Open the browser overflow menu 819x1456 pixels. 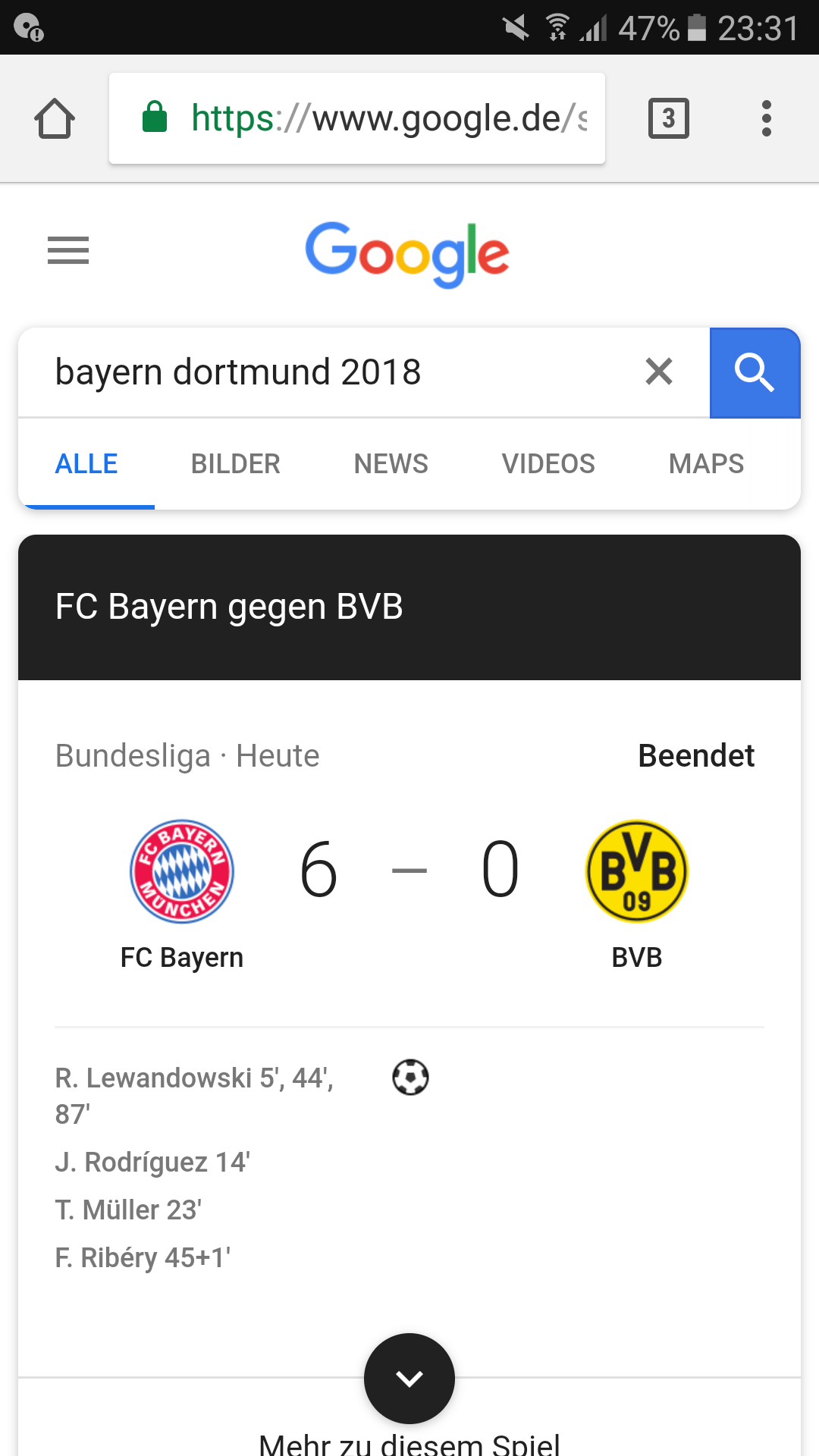pyautogui.click(x=767, y=118)
